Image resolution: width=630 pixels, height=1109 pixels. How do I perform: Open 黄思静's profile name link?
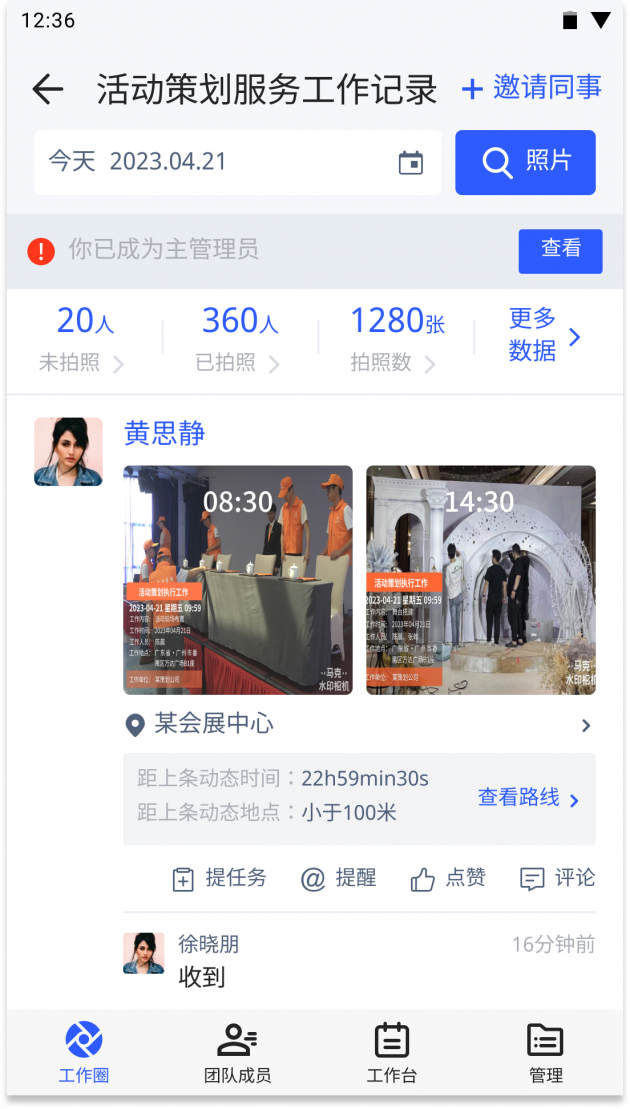165,433
